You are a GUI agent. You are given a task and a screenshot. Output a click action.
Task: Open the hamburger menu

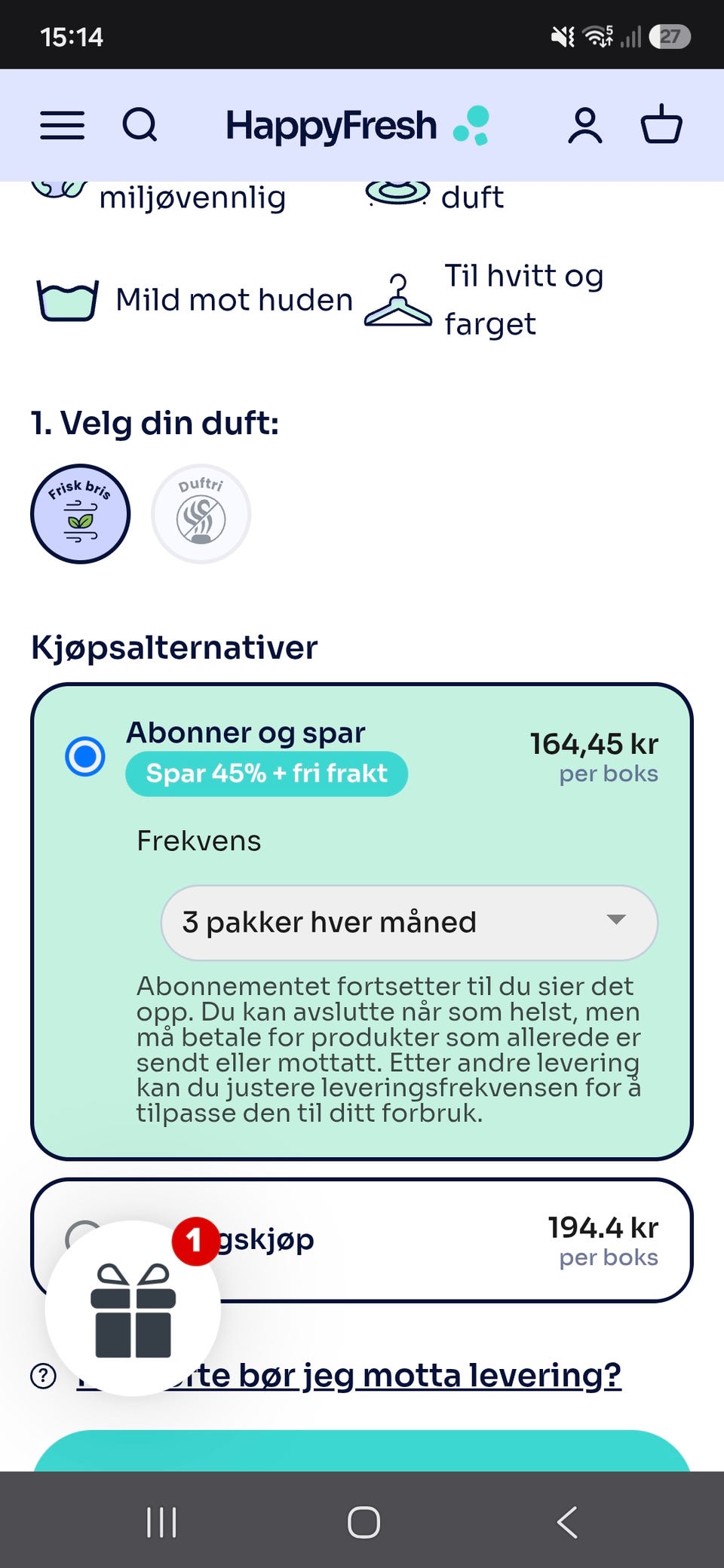point(62,125)
